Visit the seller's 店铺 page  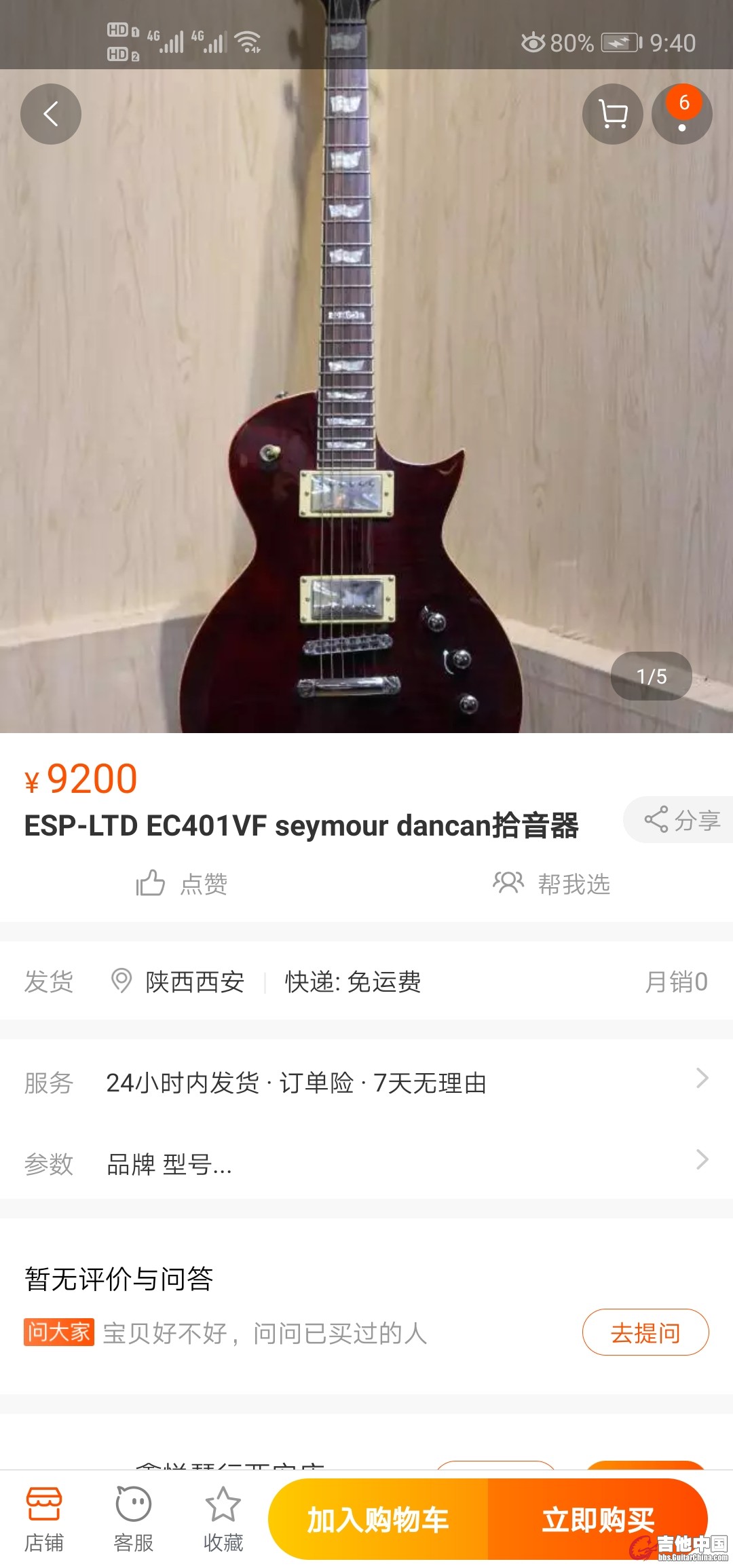pyautogui.click(x=44, y=1519)
